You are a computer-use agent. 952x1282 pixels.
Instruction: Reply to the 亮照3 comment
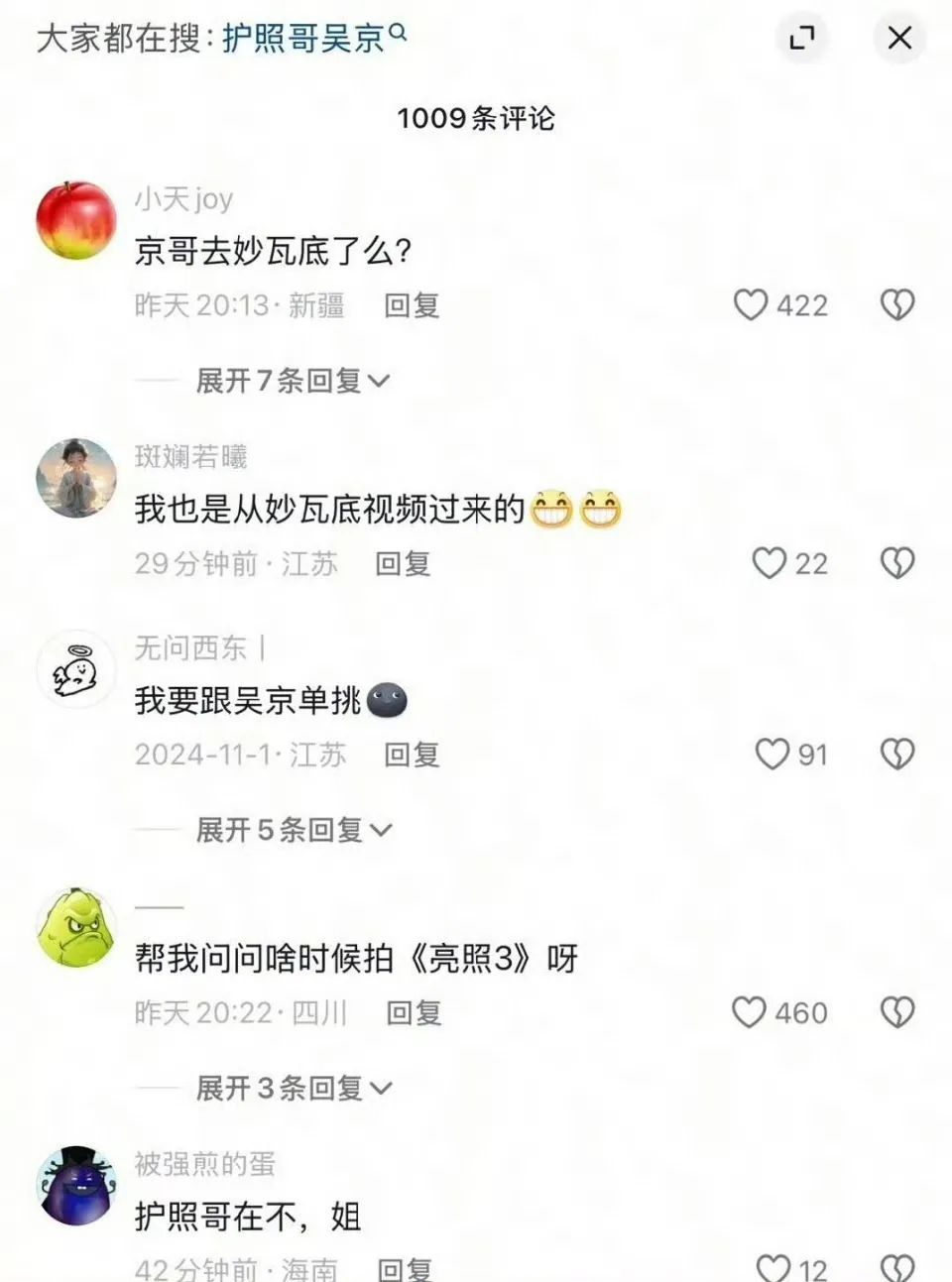tap(414, 1013)
